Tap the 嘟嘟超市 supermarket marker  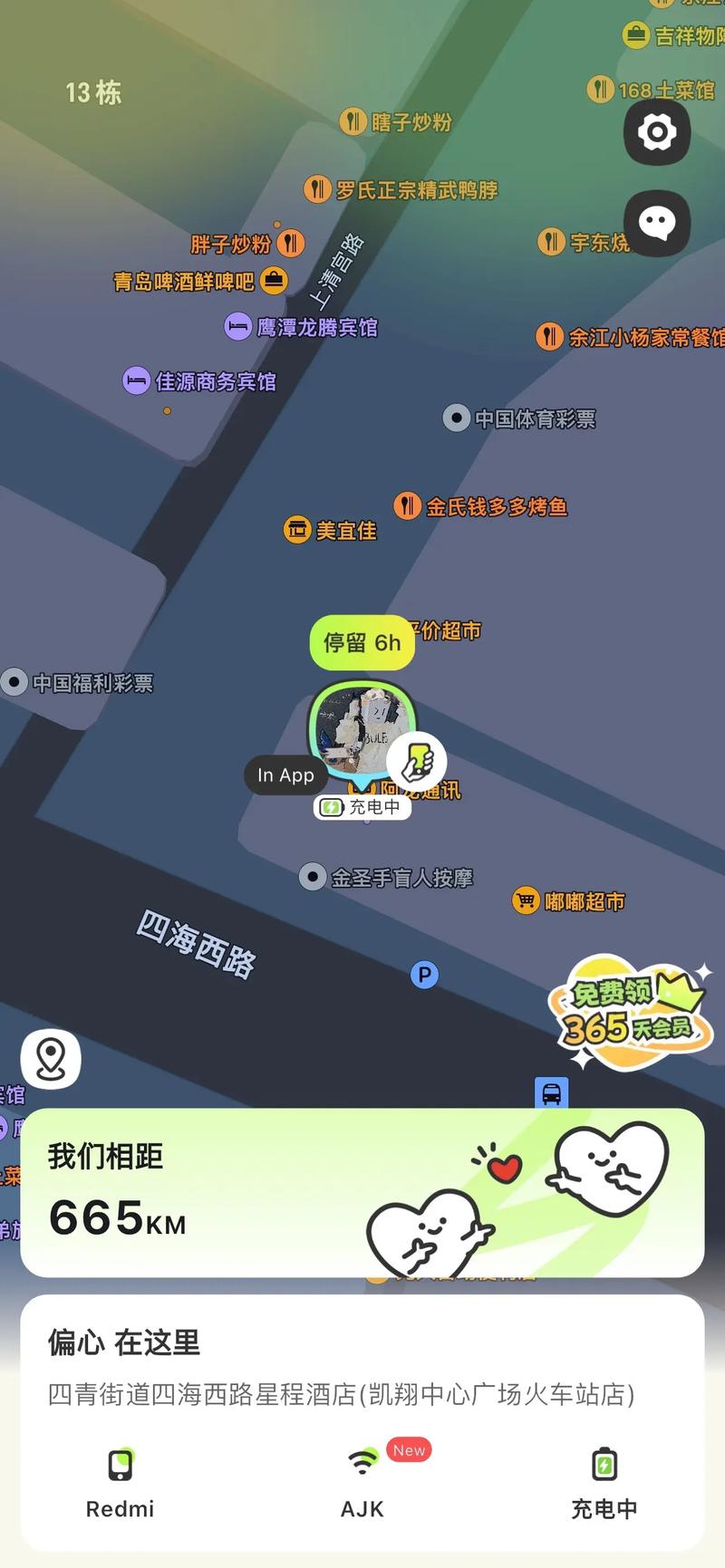[570, 901]
